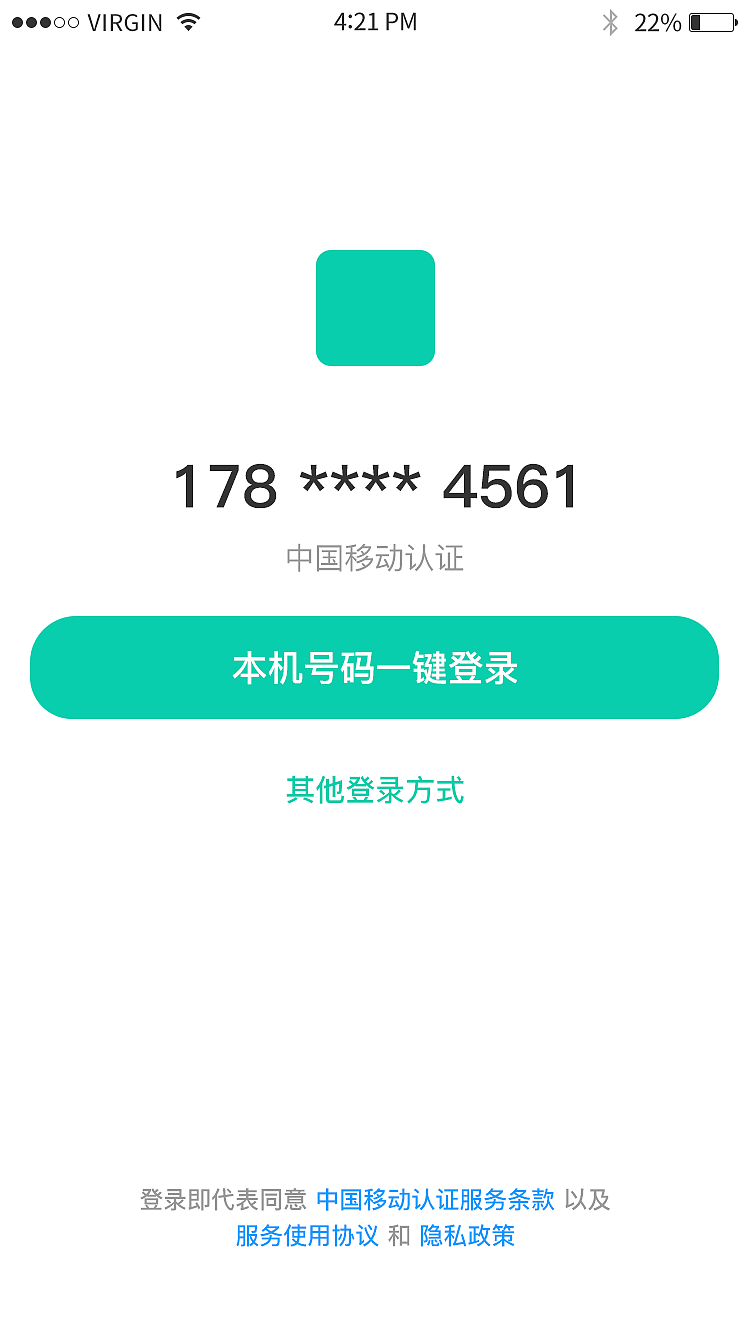Tap the 登录即代表同意 agreement notice text
The height and width of the screenshot is (1334, 750).
coord(222,1200)
